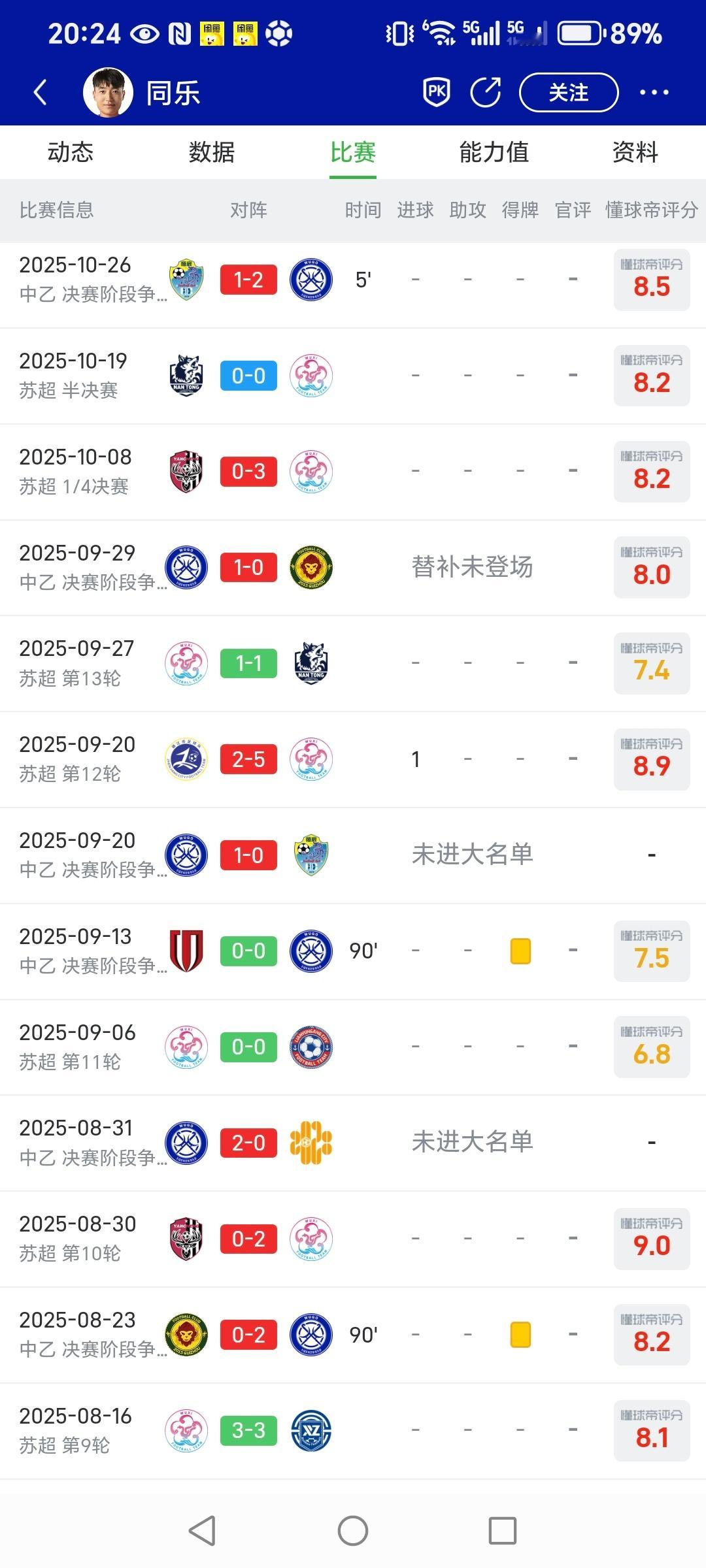Toggle the 关注 follow button
706x1568 pixels.
(569, 92)
